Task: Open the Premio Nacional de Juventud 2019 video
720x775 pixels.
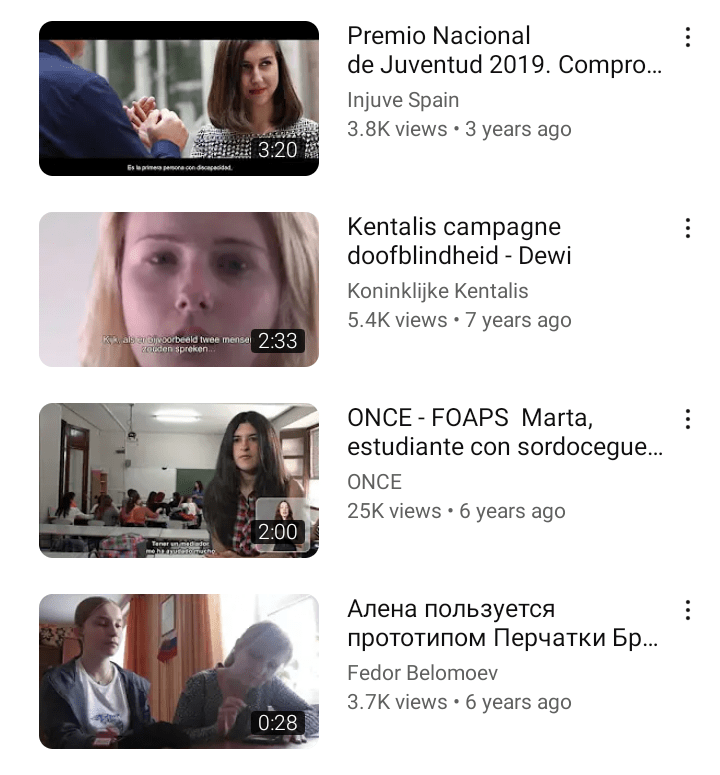Action: coord(179,98)
